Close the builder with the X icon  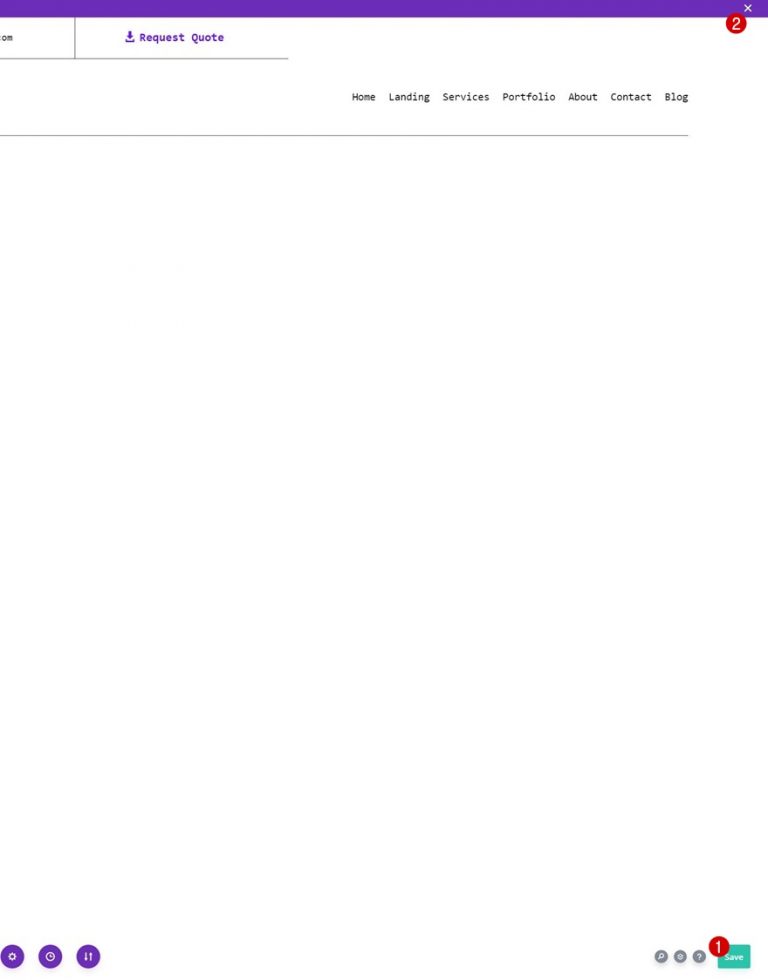coord(748,8)
